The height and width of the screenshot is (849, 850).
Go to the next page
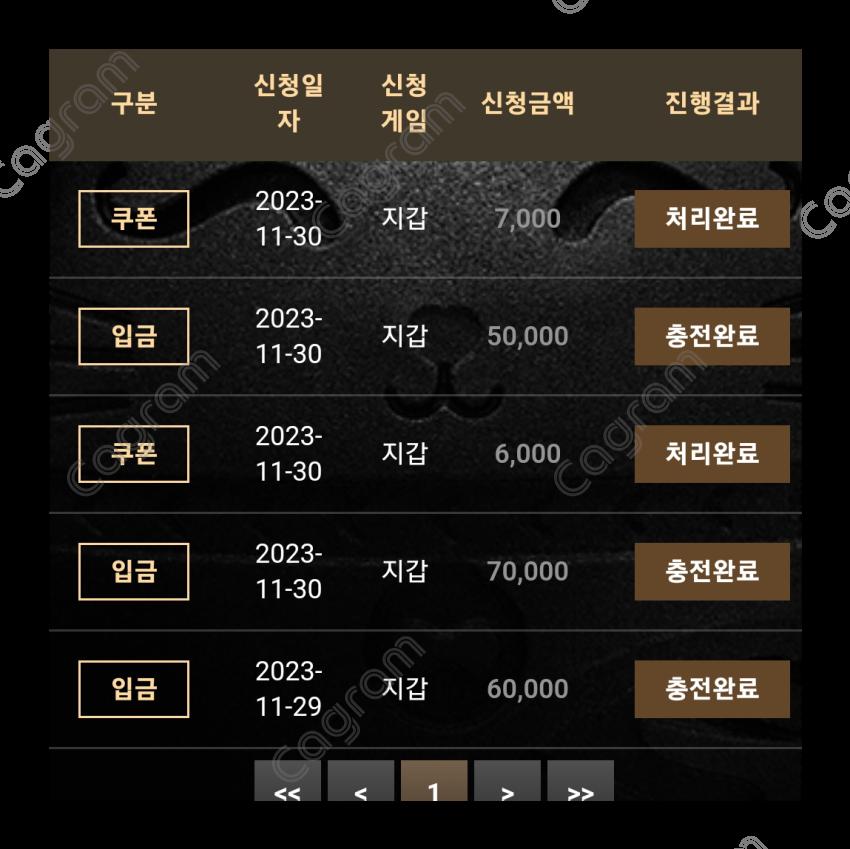tap(507, 783)
